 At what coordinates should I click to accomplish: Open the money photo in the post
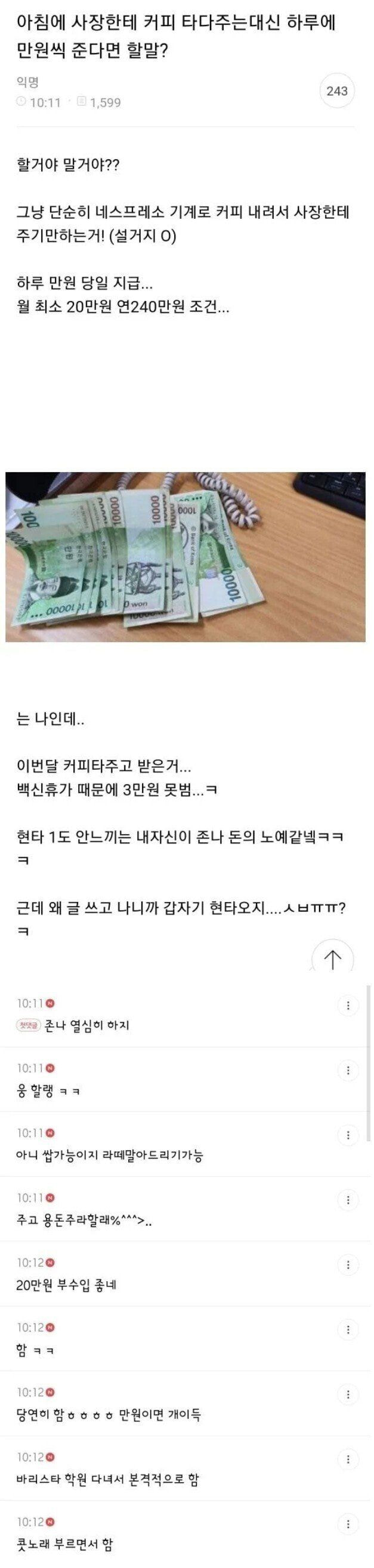tap(185, 556)
